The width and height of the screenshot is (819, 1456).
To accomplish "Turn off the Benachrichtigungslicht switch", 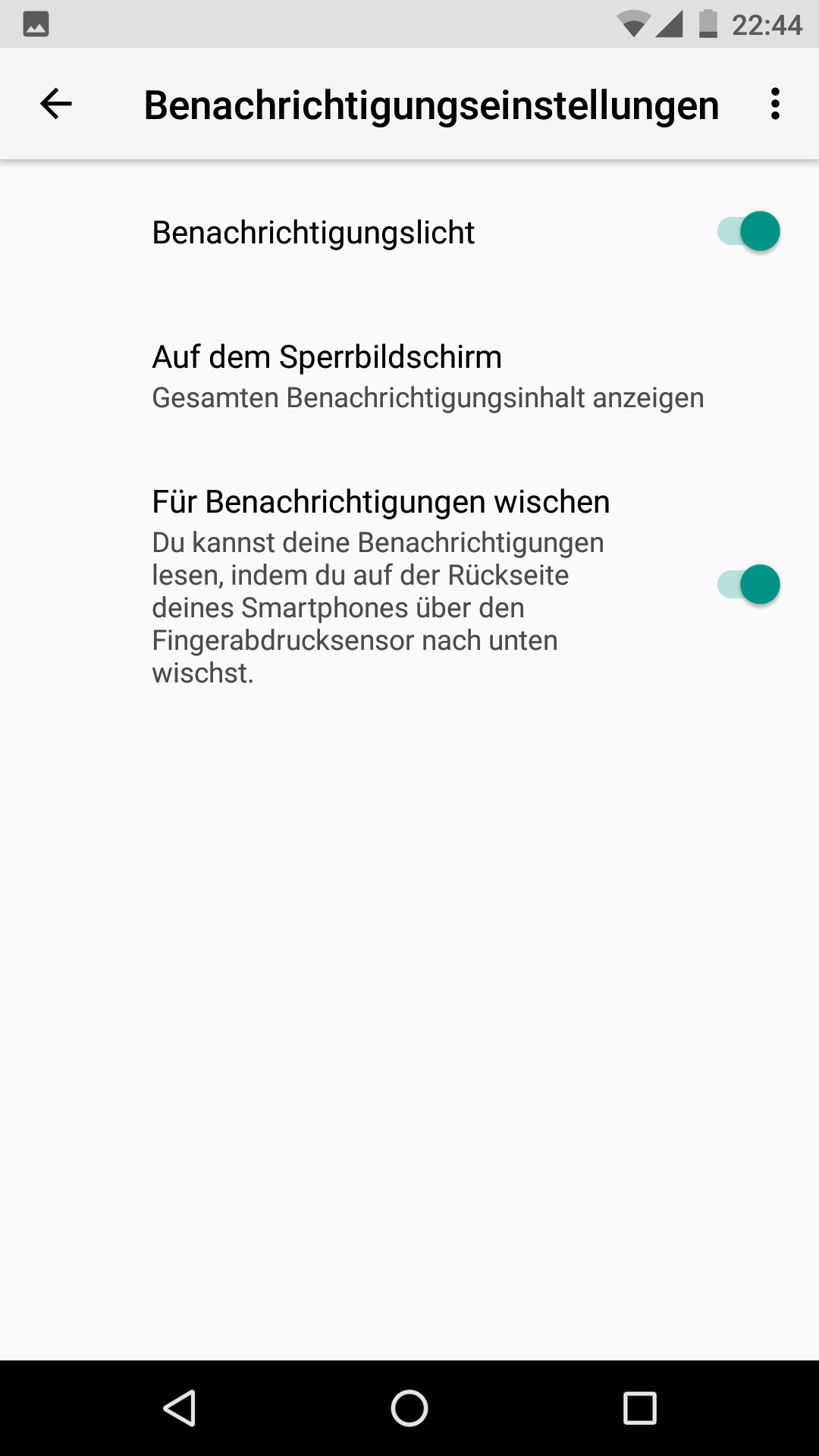I will (748, 231).
